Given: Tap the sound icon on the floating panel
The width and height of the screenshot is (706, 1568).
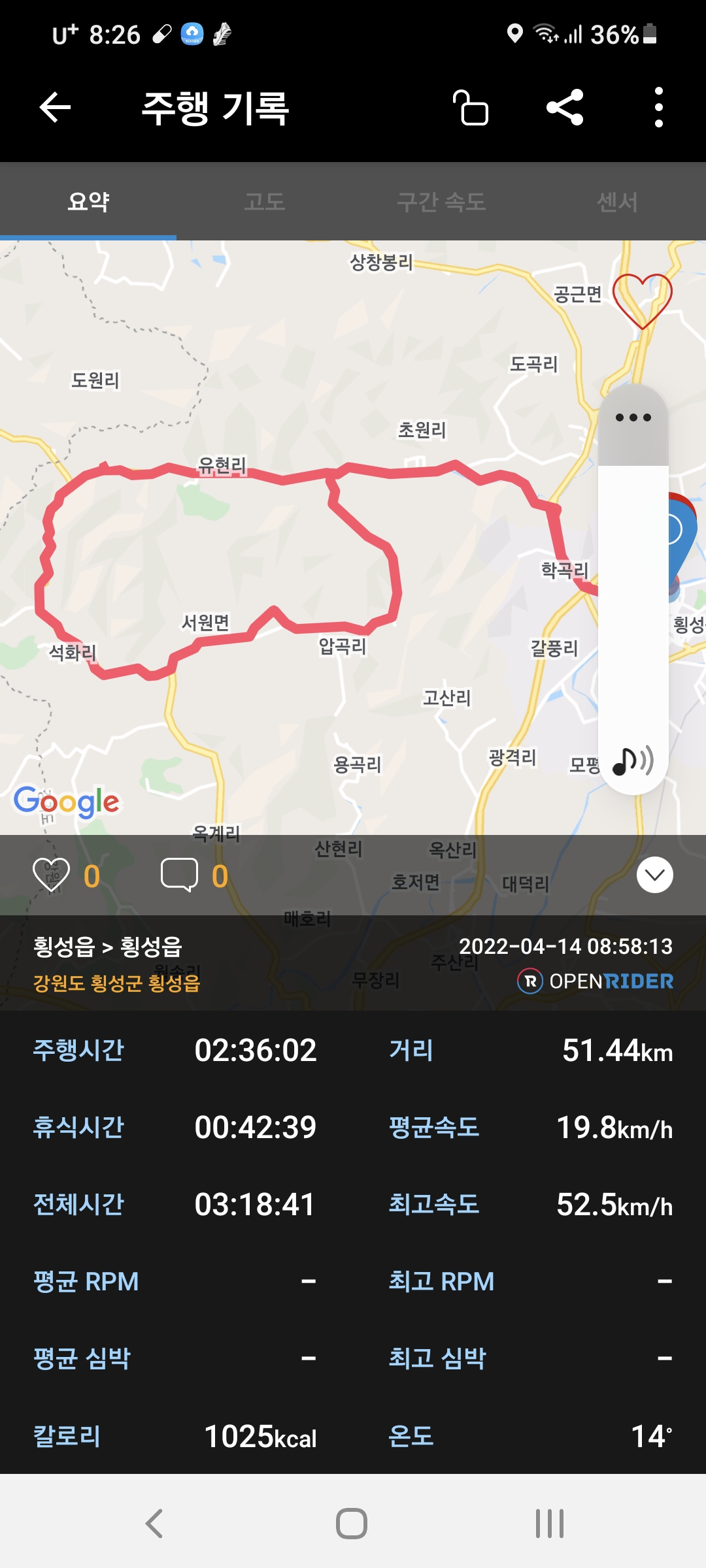Looking at the screenshot, I should tap(633, 761).
